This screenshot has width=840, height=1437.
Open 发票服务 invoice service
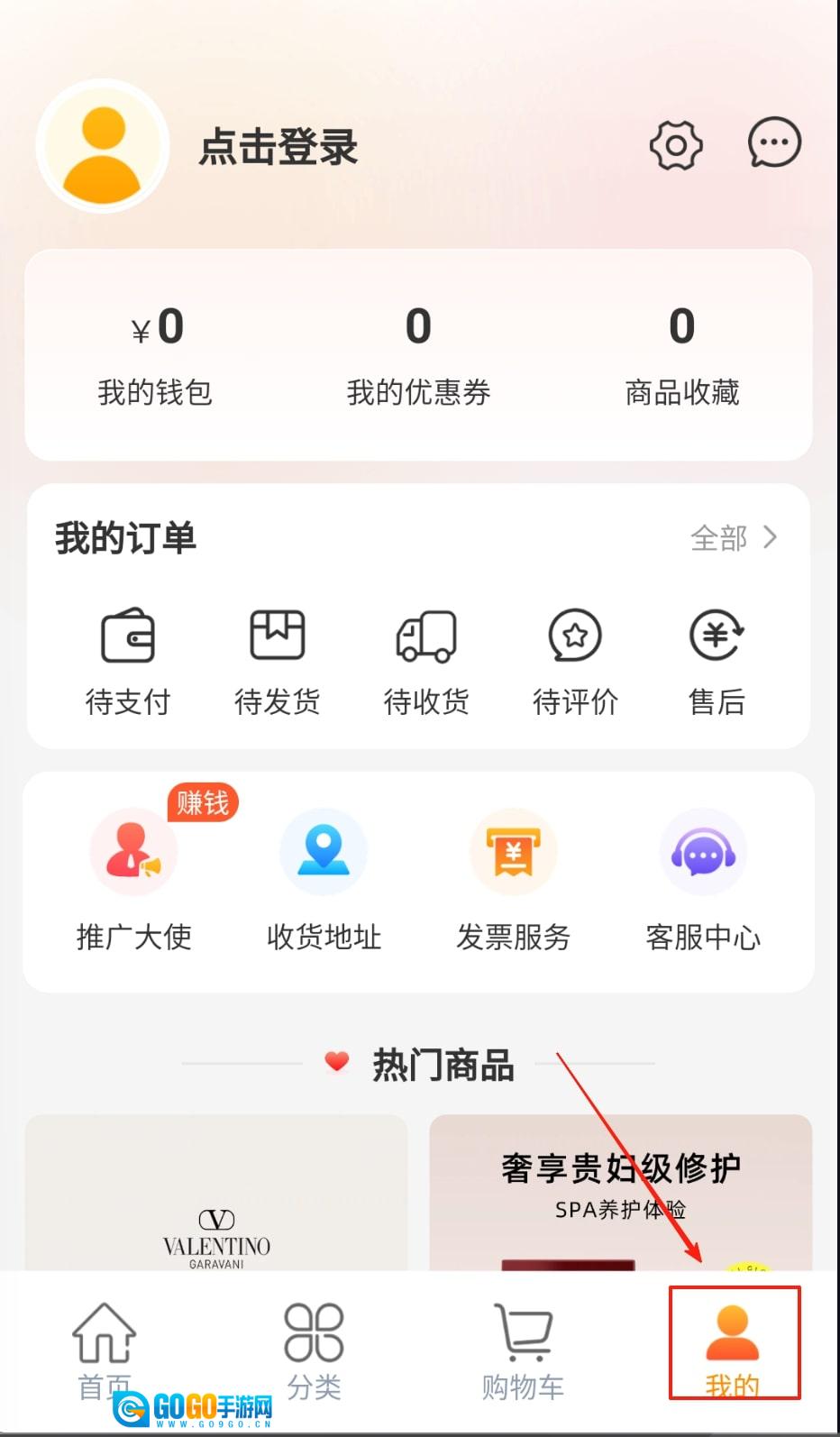513,879
